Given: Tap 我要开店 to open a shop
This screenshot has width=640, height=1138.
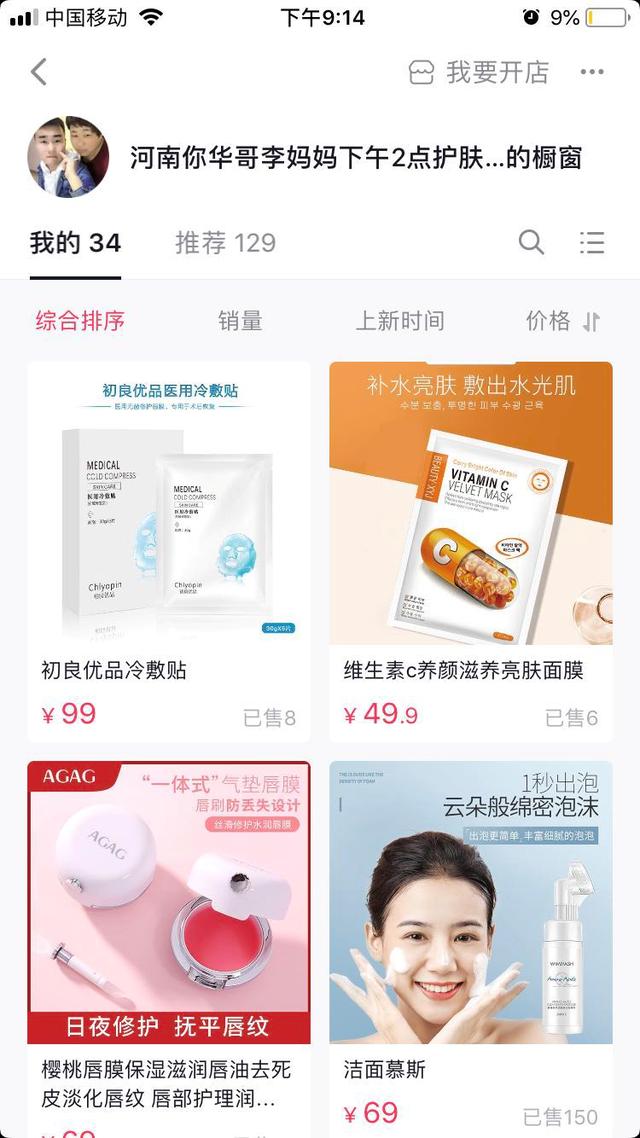Looking at the screenshot, I should [x=480, y=72].
